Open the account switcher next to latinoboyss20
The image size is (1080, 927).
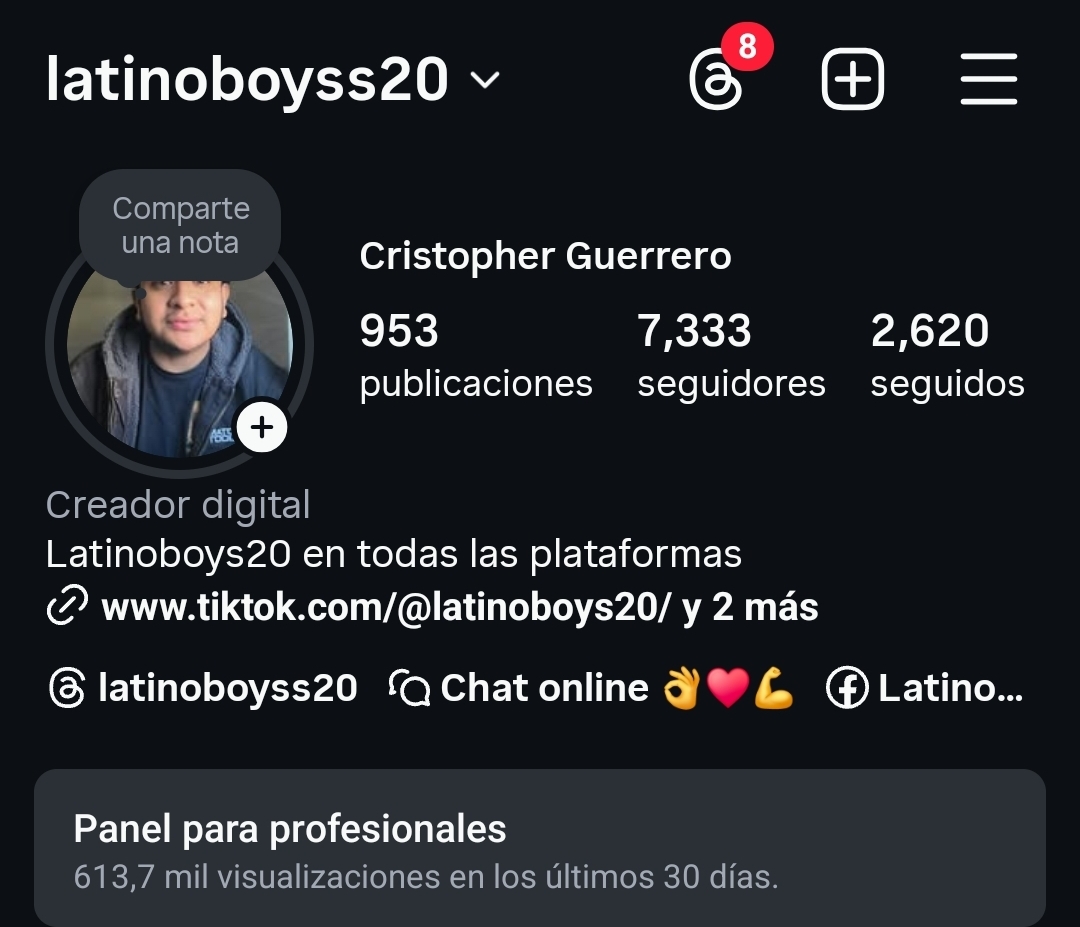point(485,80)
